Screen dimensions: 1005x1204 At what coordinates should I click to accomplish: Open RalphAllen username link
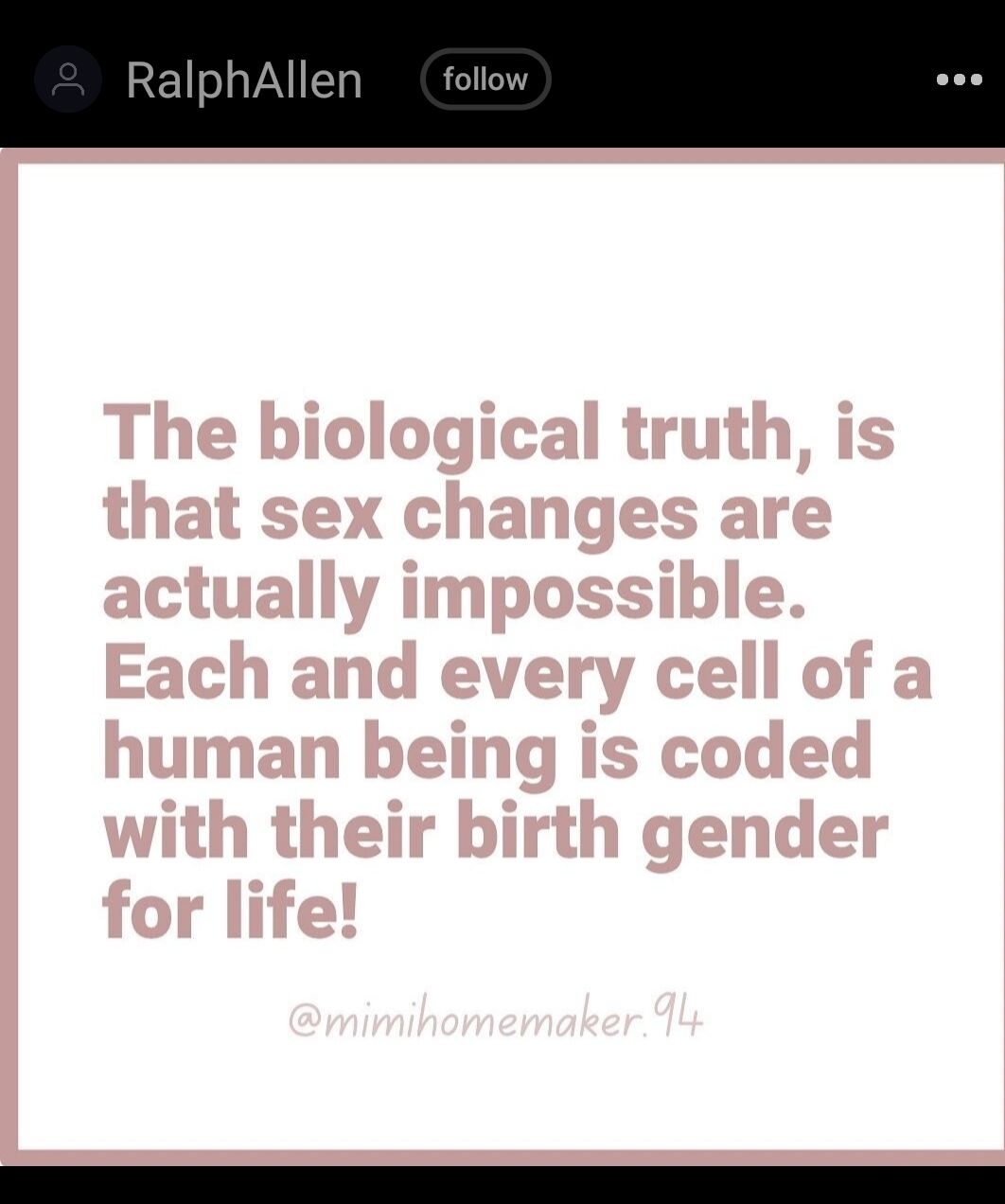(244, 80)
